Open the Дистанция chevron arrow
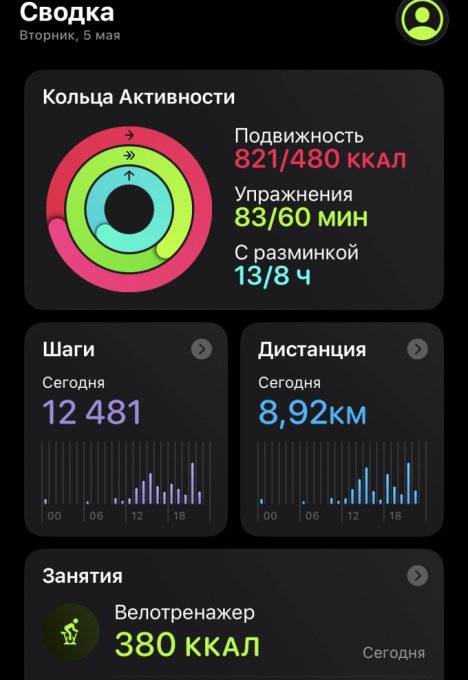 point(418,349)
